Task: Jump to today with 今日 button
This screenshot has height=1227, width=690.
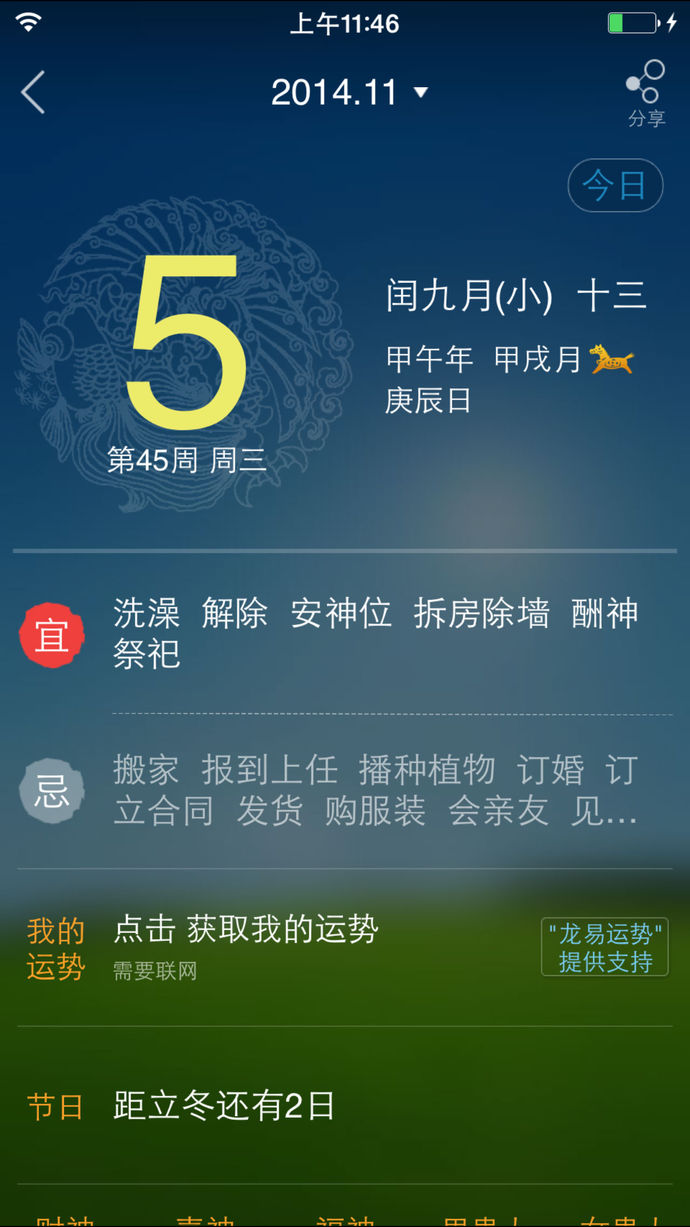Action: click(615, 186)
